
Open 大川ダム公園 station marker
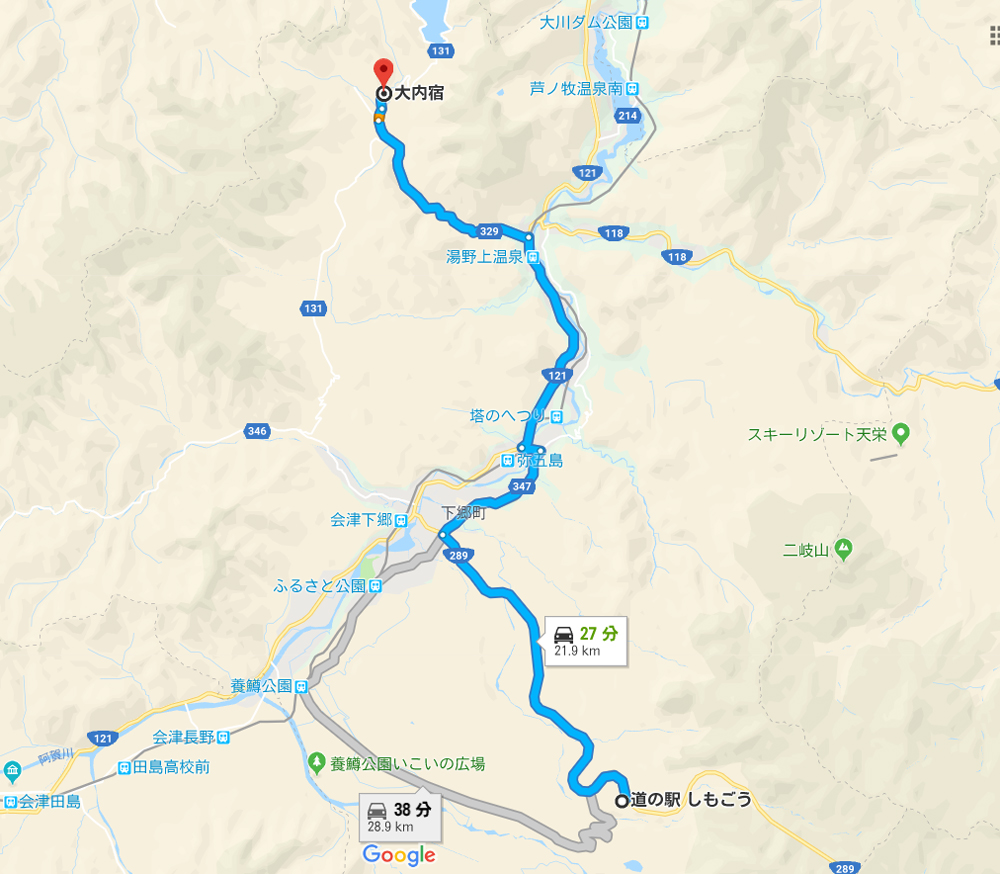tap(641, 22)
